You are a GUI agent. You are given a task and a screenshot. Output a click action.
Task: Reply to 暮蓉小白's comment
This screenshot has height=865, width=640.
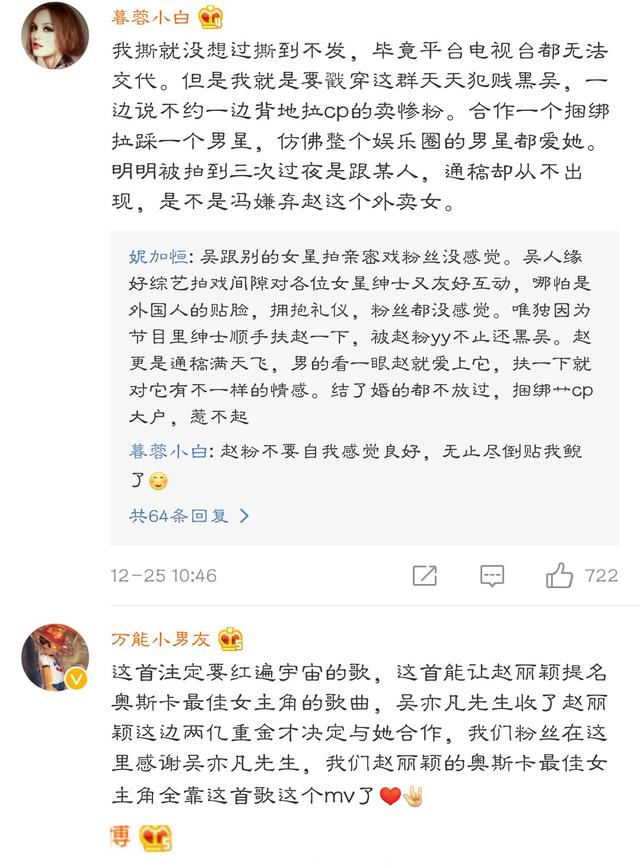click(x=491, y=575)
